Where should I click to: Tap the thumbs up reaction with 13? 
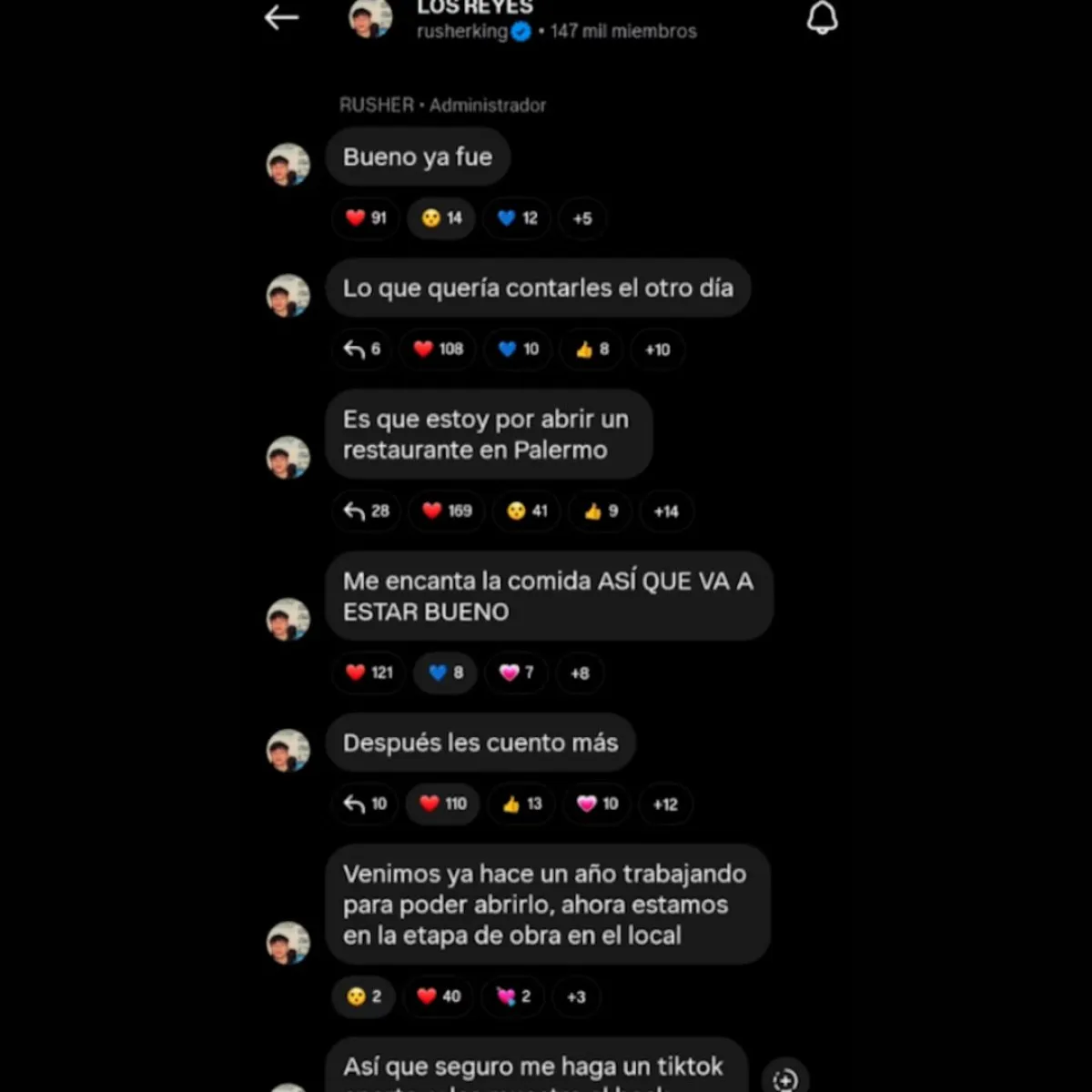[x=522, y=804]
